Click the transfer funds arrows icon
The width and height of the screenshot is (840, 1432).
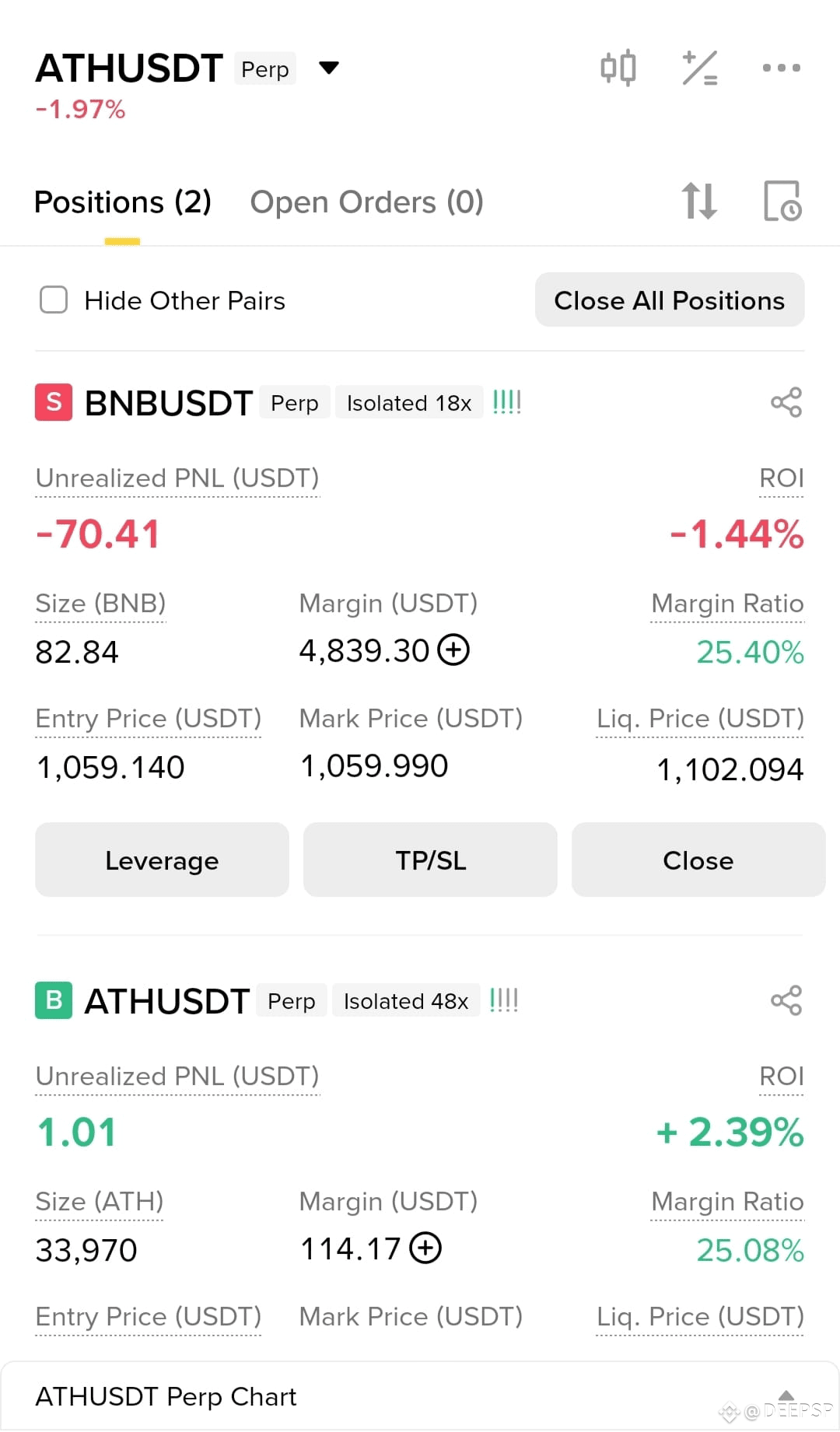coord(699,201)
